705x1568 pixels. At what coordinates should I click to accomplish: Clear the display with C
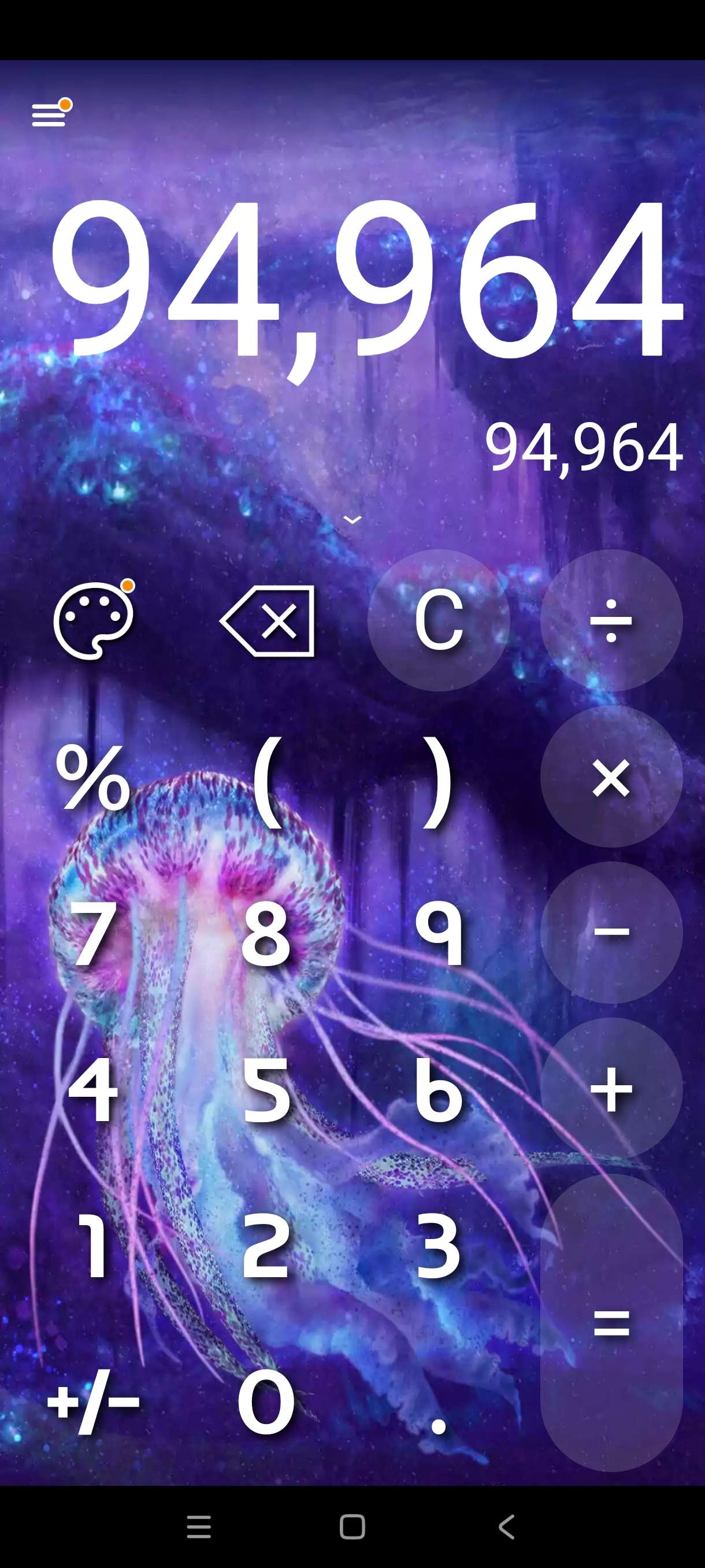[439, 620]
